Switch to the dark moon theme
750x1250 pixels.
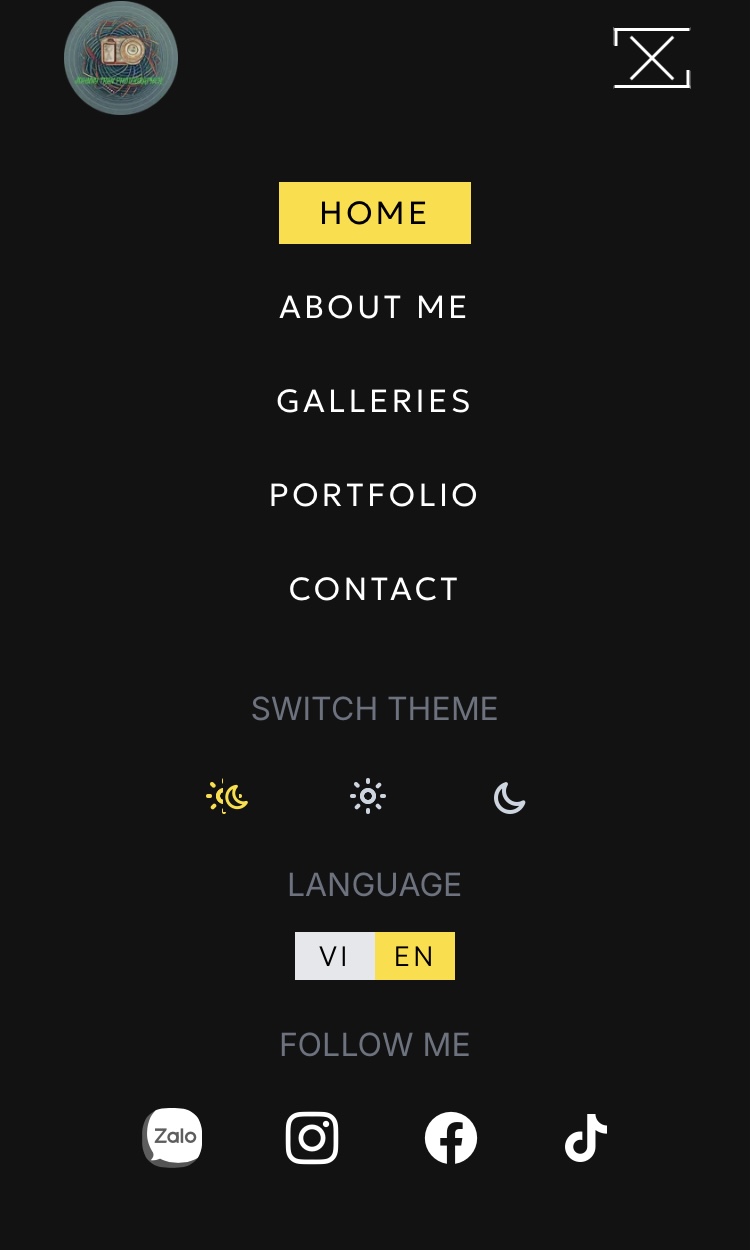(509, 798)
